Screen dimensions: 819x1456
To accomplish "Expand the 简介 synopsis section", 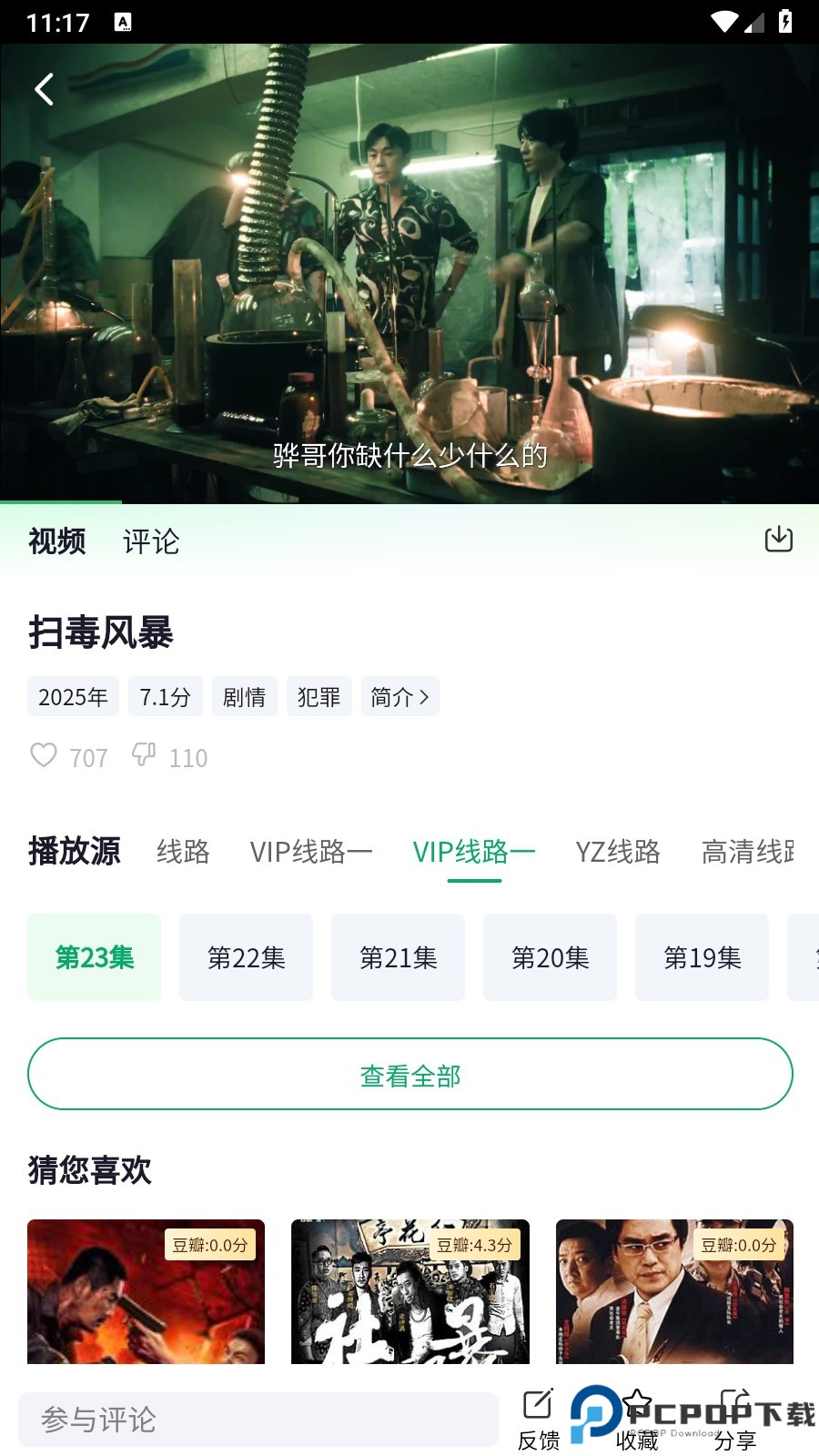I will point(399,696).
